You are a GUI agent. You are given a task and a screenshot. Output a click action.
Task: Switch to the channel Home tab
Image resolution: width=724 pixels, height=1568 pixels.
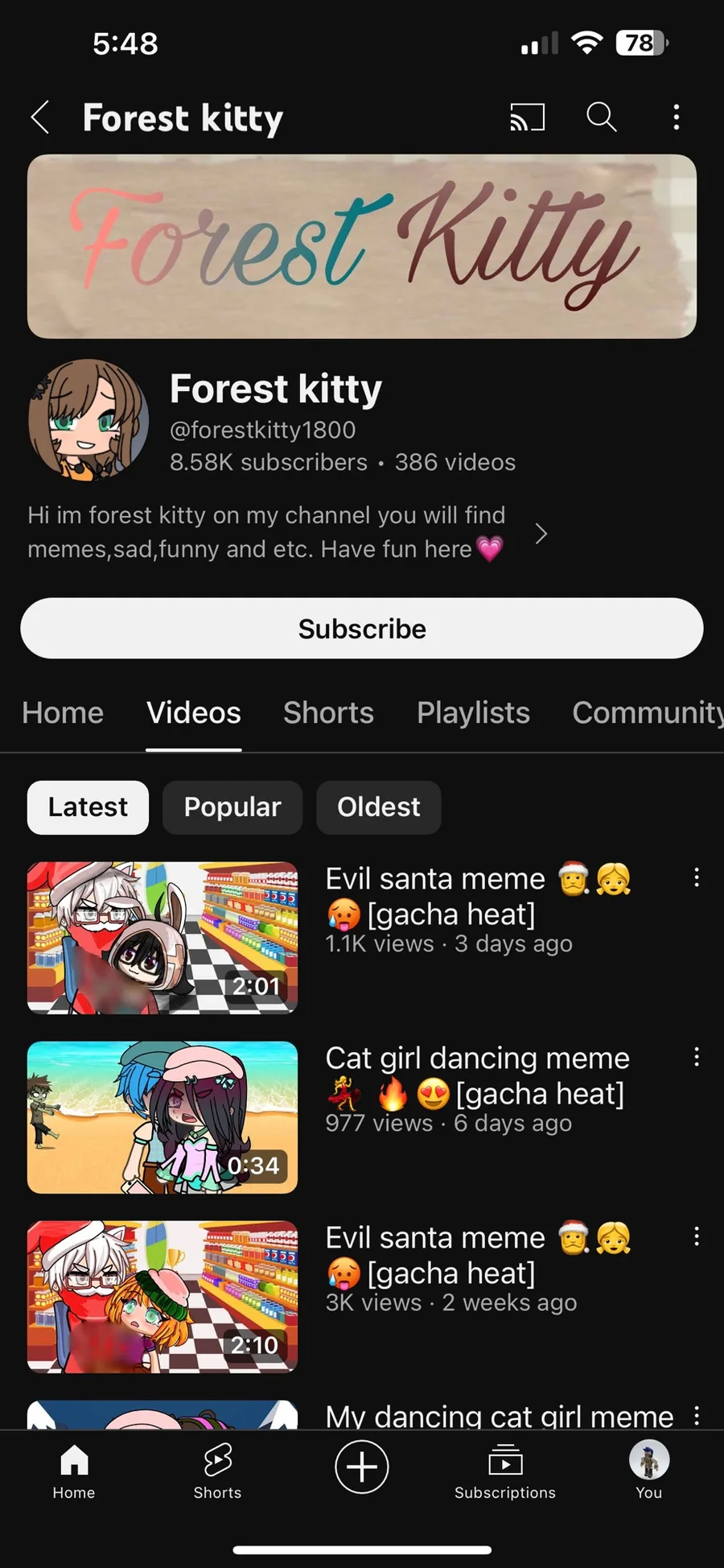pos(63,713)
